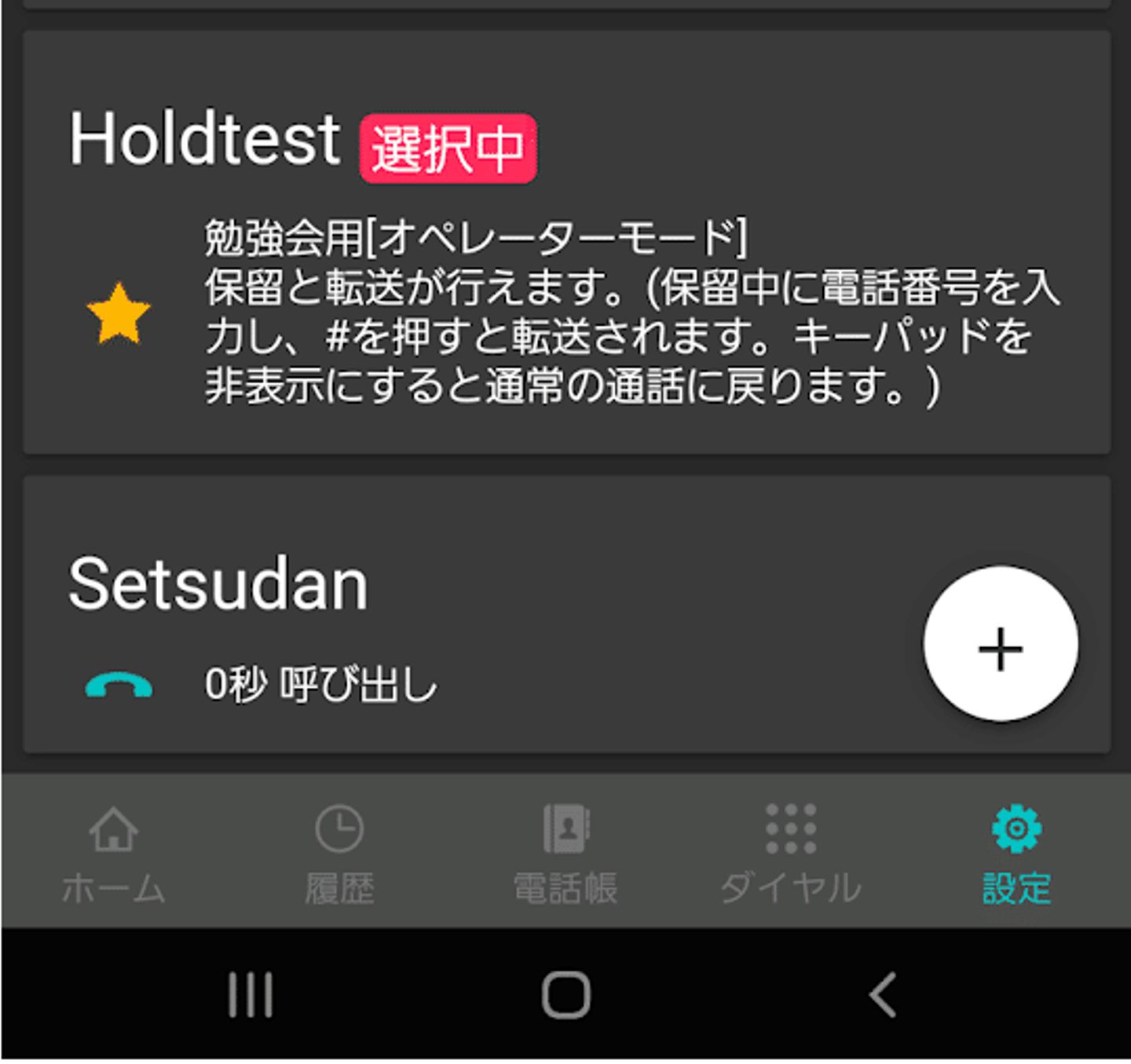Open recent apps from navigation bar
The width and height of the screenshot is (1131, 1064).
click(x=250, y=995)
